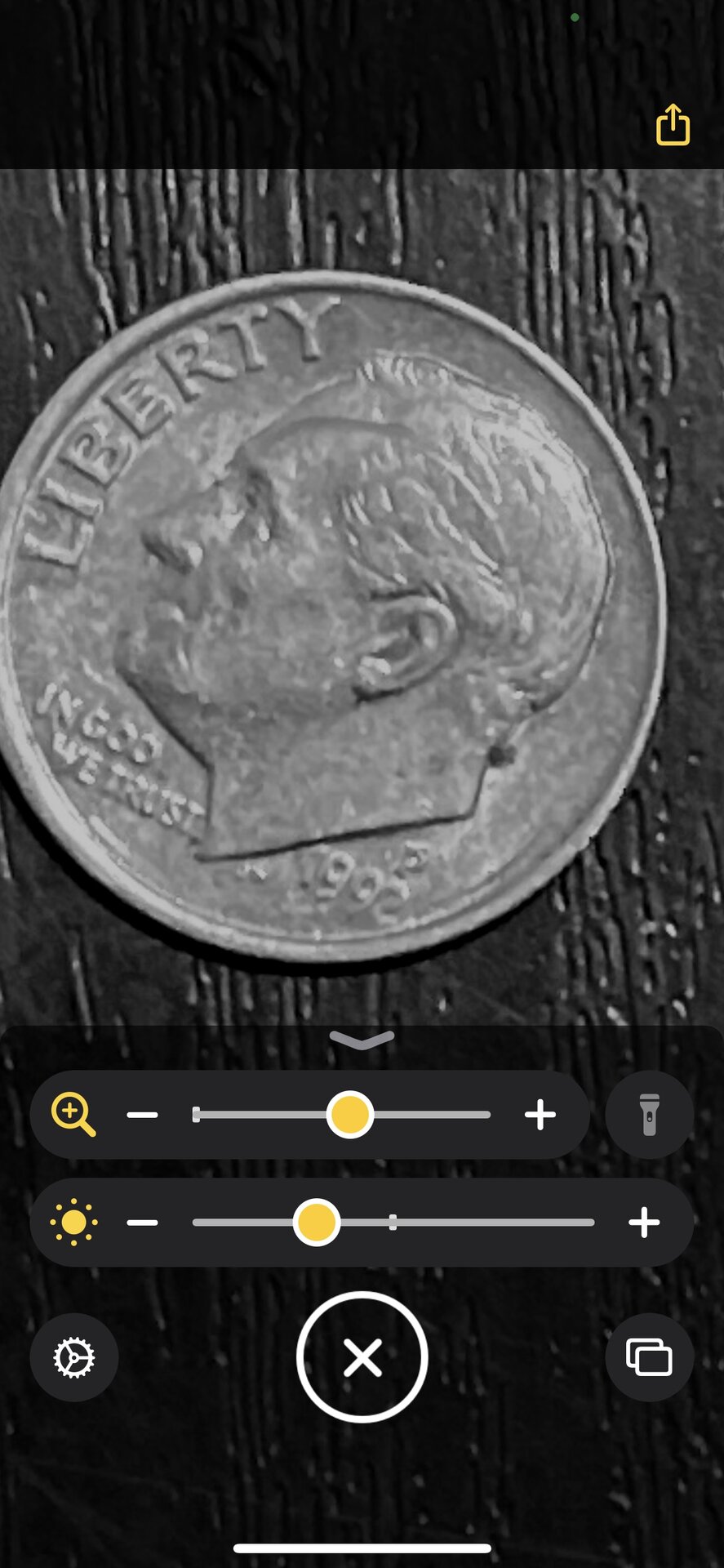Open the magnifier settings gear
Viewport: 724px width, 1568px height.
[74, 1358]
